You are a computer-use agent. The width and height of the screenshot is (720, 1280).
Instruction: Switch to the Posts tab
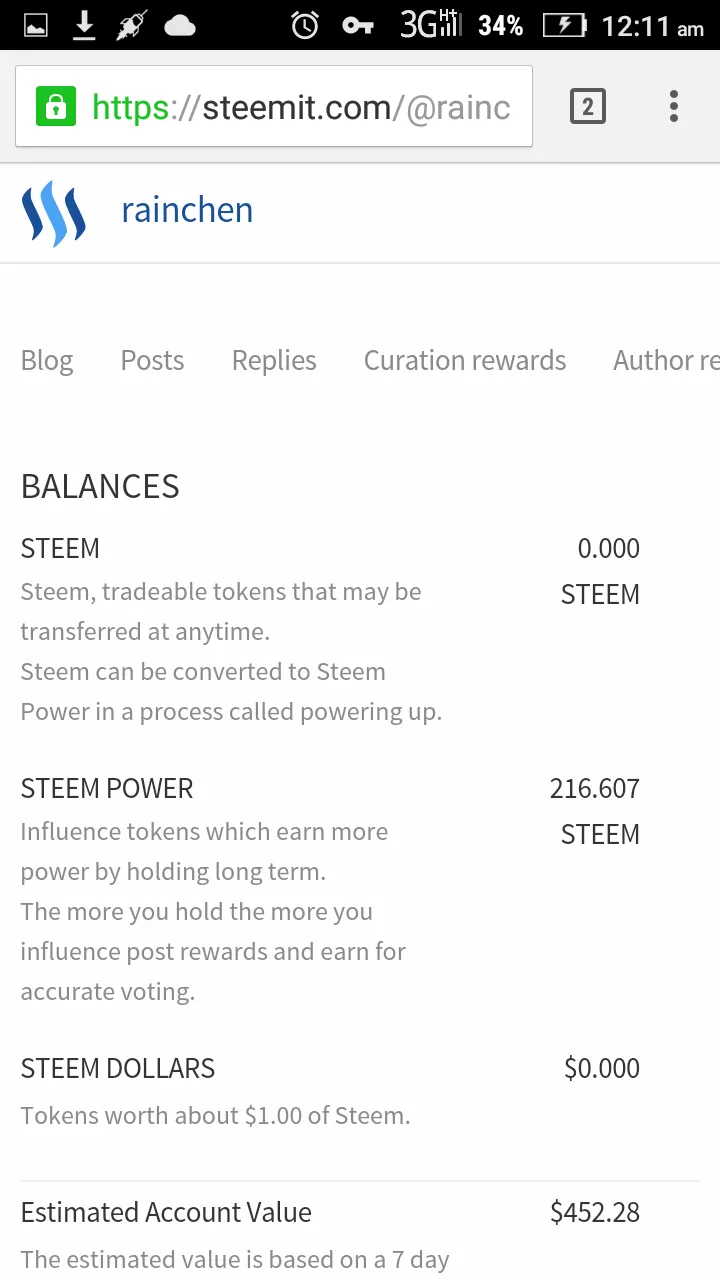[x=152, y=361]
